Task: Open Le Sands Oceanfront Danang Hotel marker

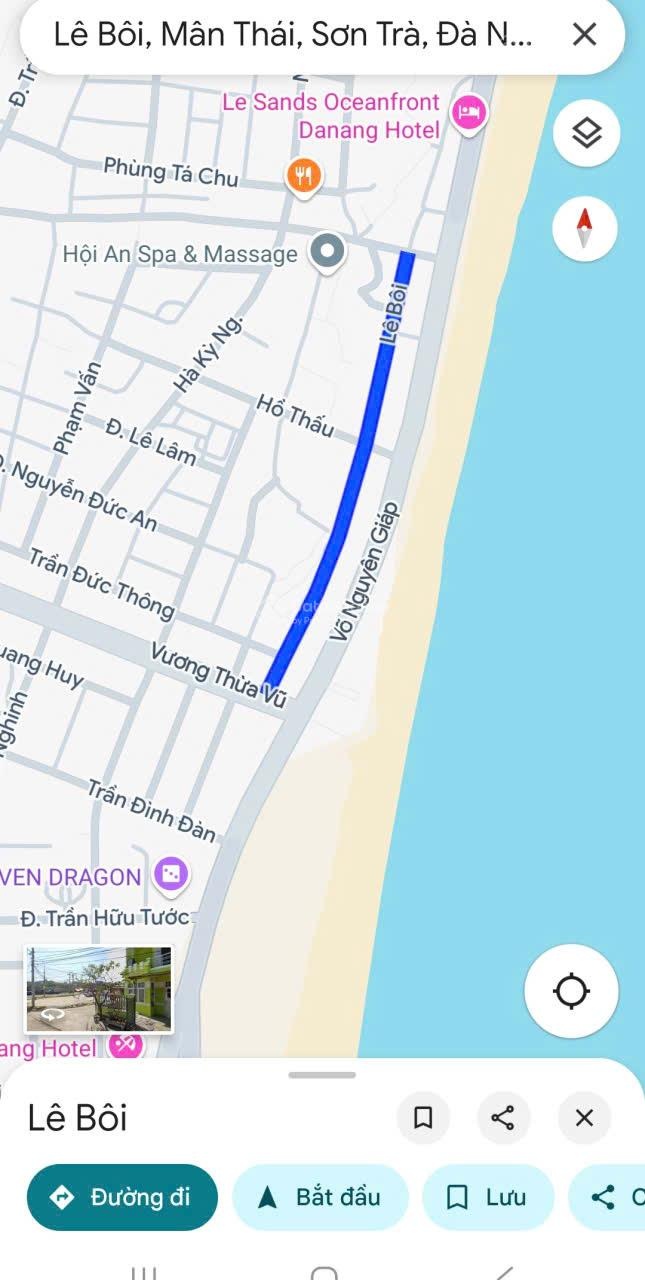Action: click(469, 111)
